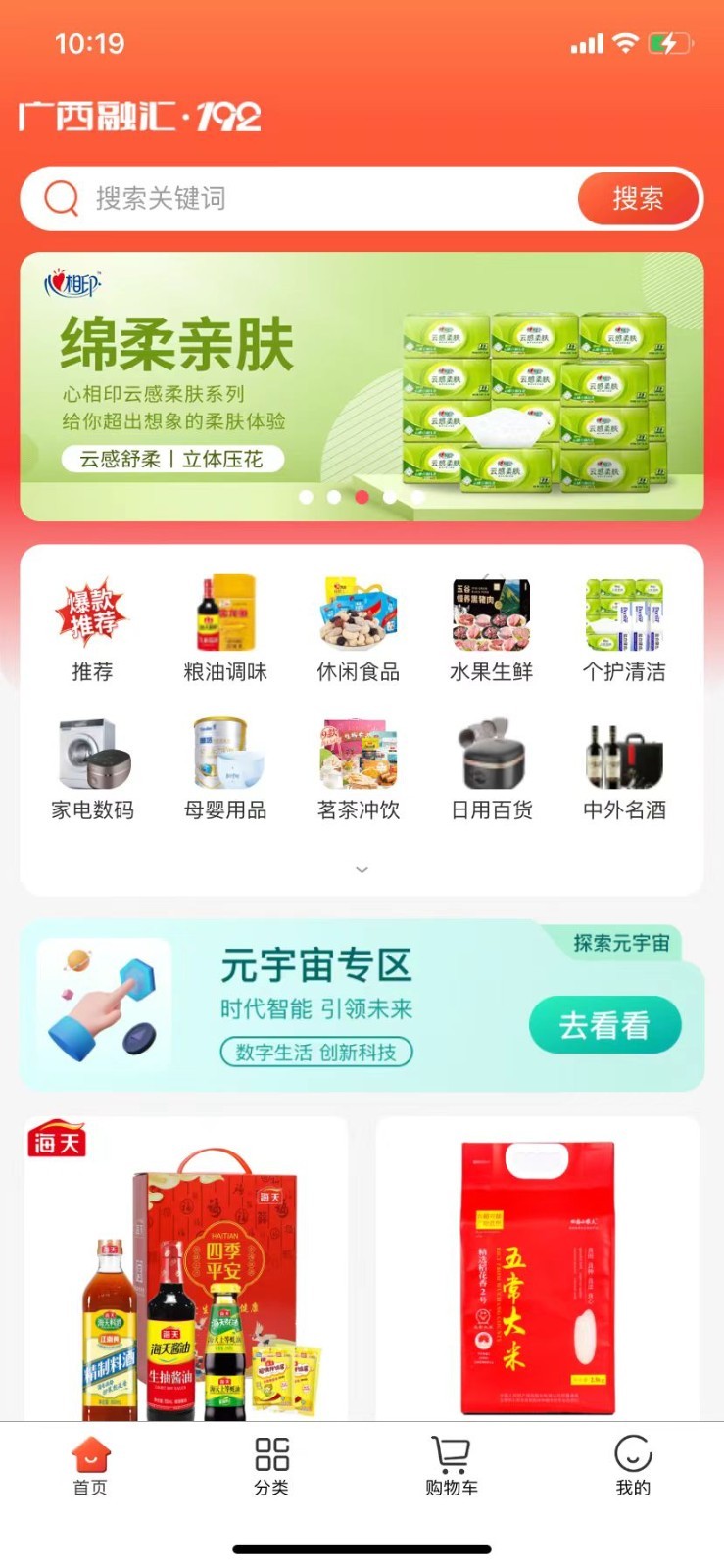Expand more categories with the down arrow
724x1568 pixels.
click(362, 869)
